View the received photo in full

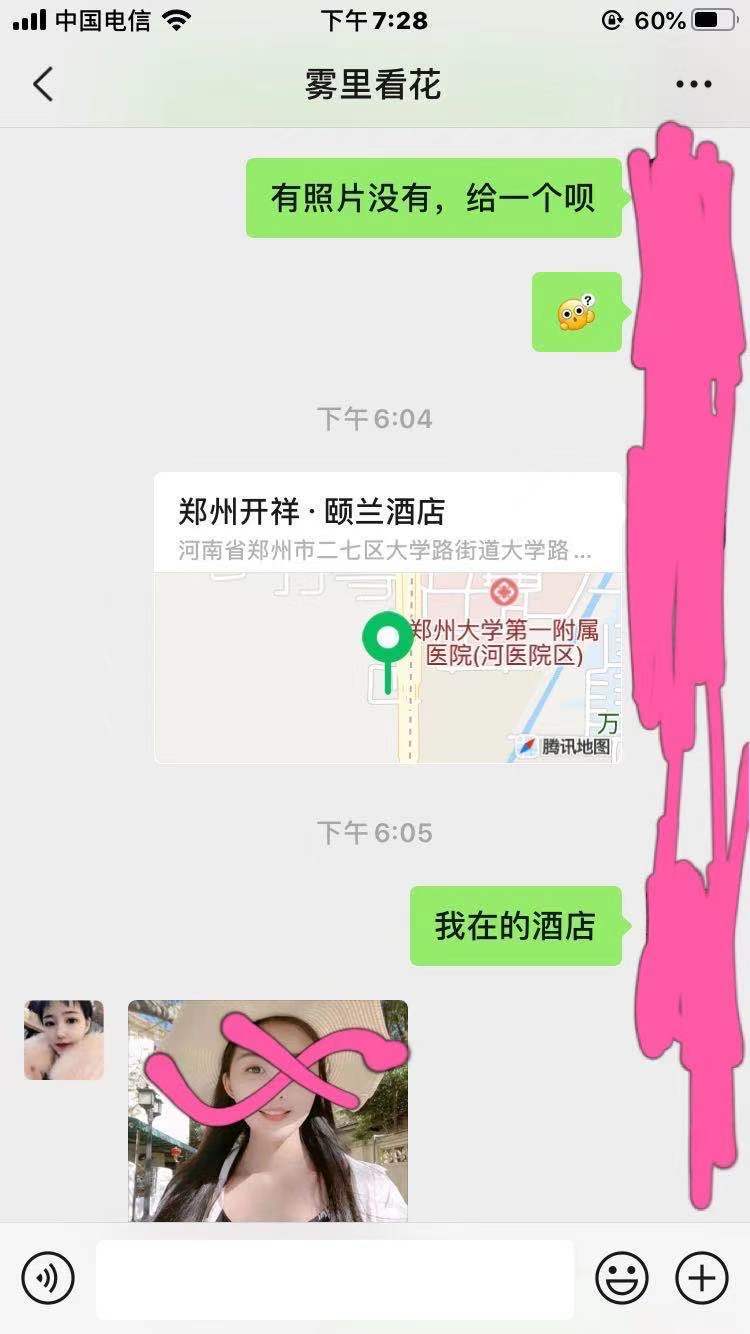[268, 1110]
